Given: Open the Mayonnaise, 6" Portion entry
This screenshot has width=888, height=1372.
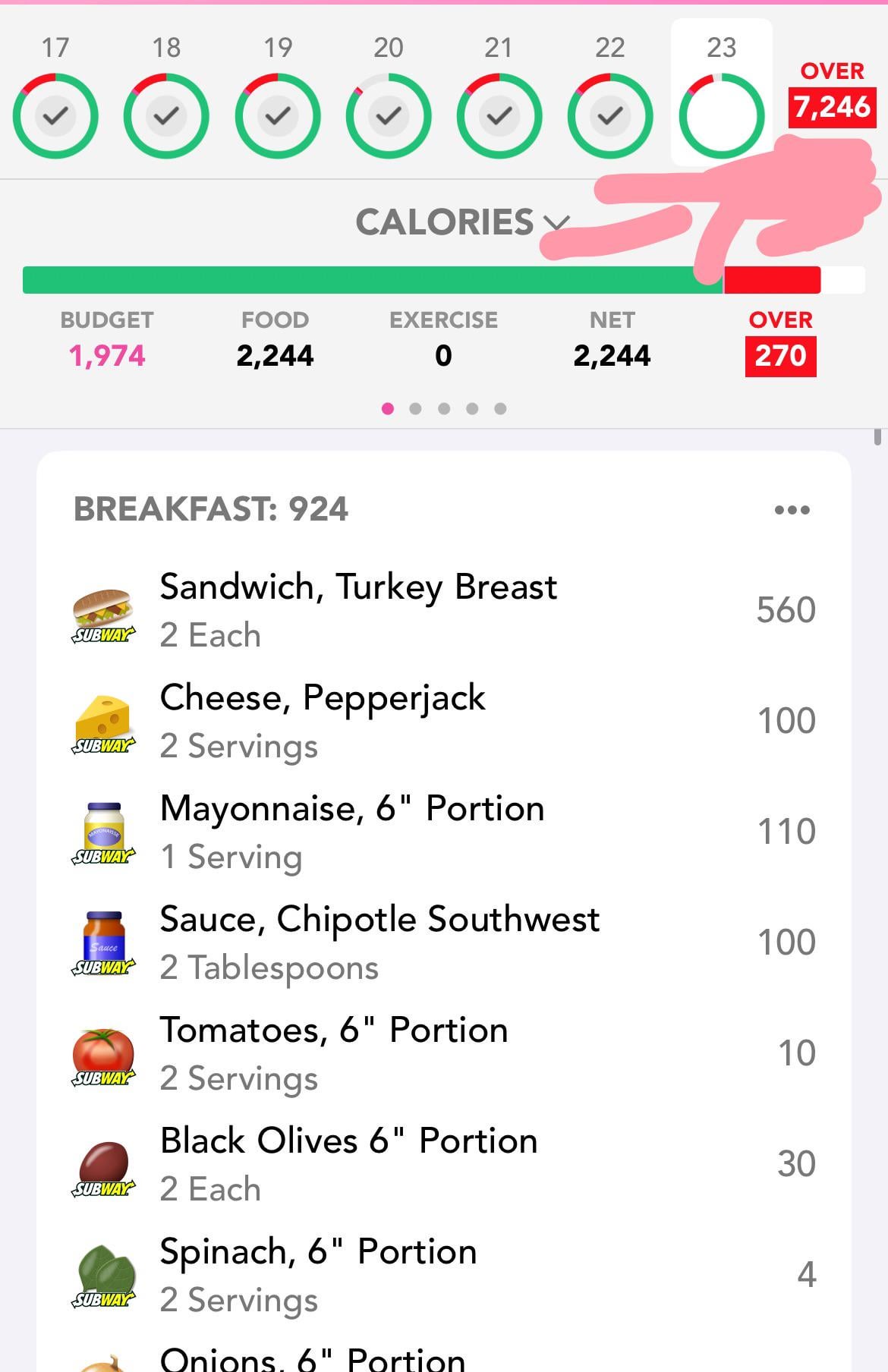Looking at the screenshot, I should tap(444, 832).
